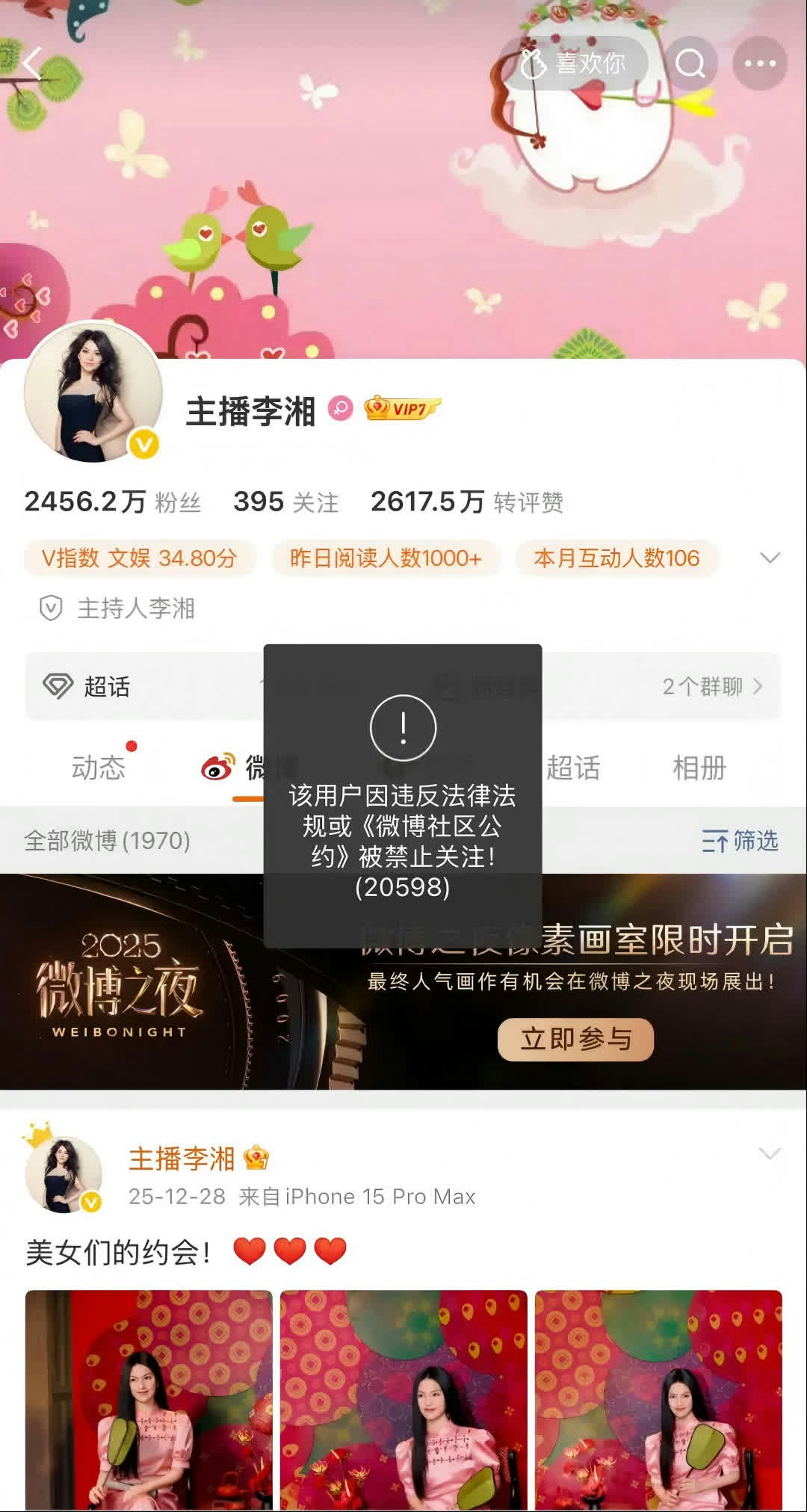The image size is (807, 1512).
Task: Open the 395 关注 following list
Action: (x=285, y=502)
